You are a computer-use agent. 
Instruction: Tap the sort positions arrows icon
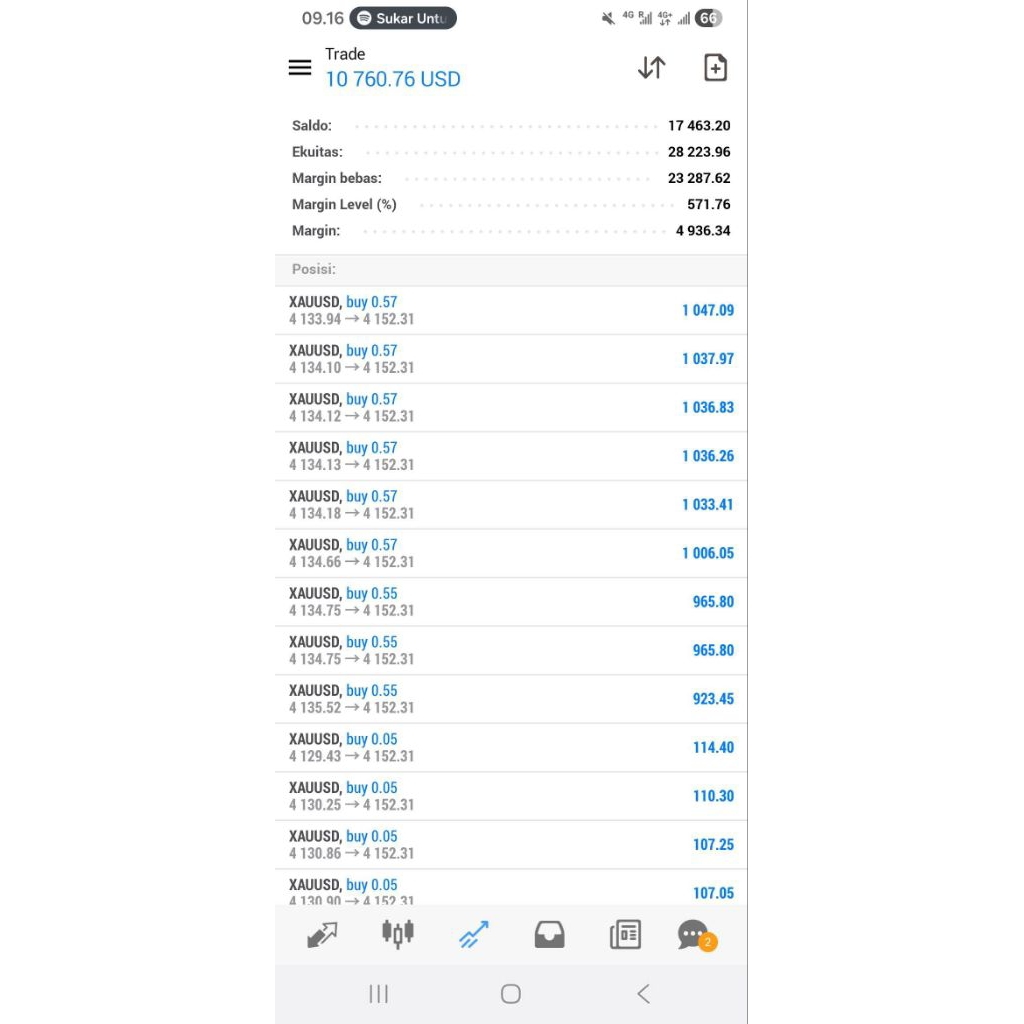pos(651,67)
